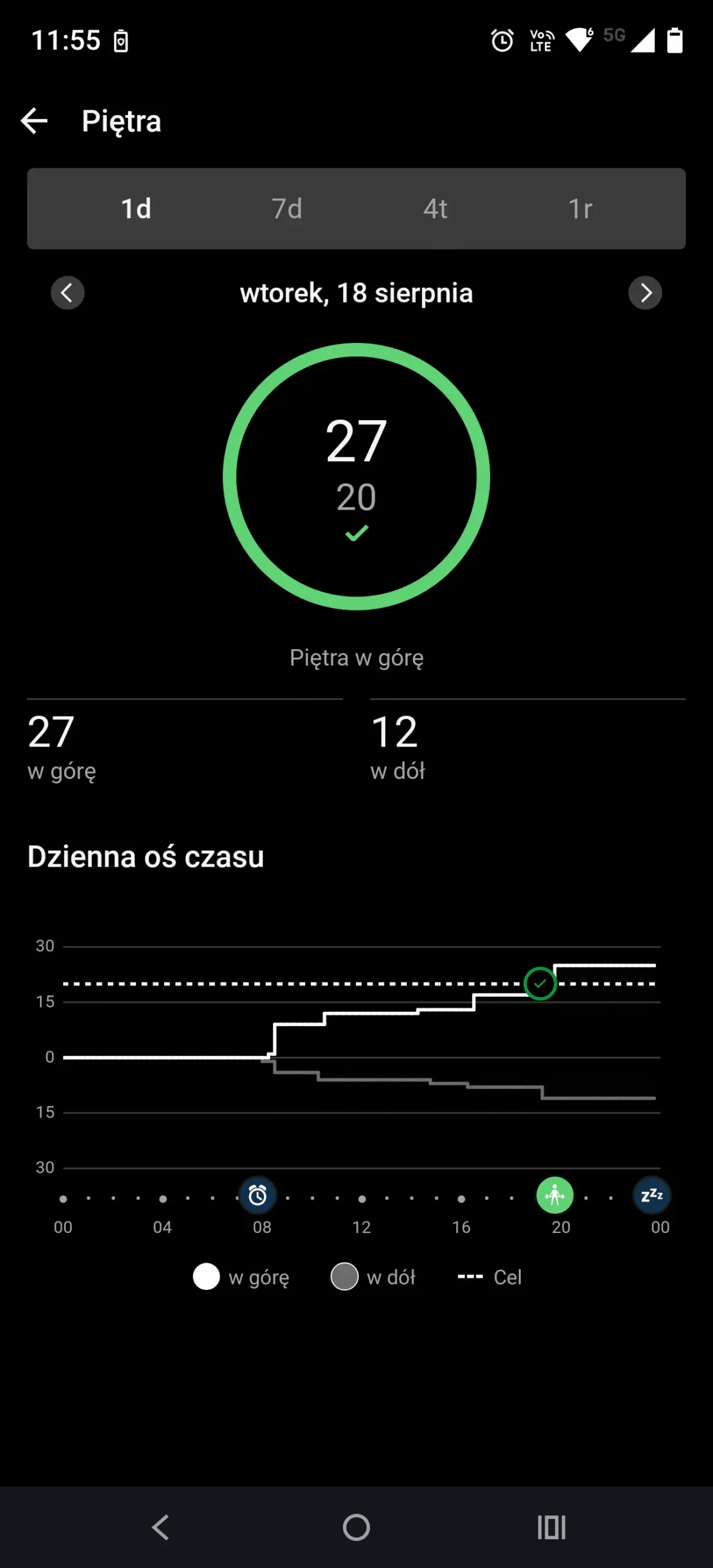Select the 1d range tab
Viewport: 713px width, 1568px height.
point(136,209)
